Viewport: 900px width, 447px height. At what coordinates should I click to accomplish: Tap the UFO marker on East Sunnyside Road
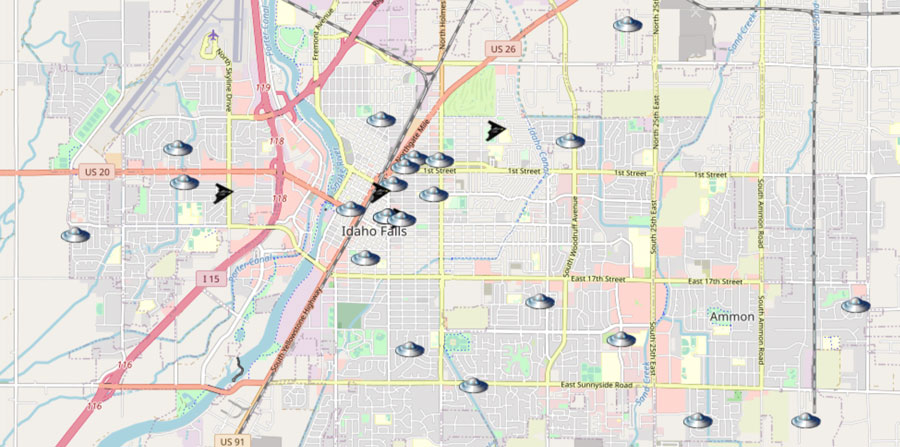472,385
